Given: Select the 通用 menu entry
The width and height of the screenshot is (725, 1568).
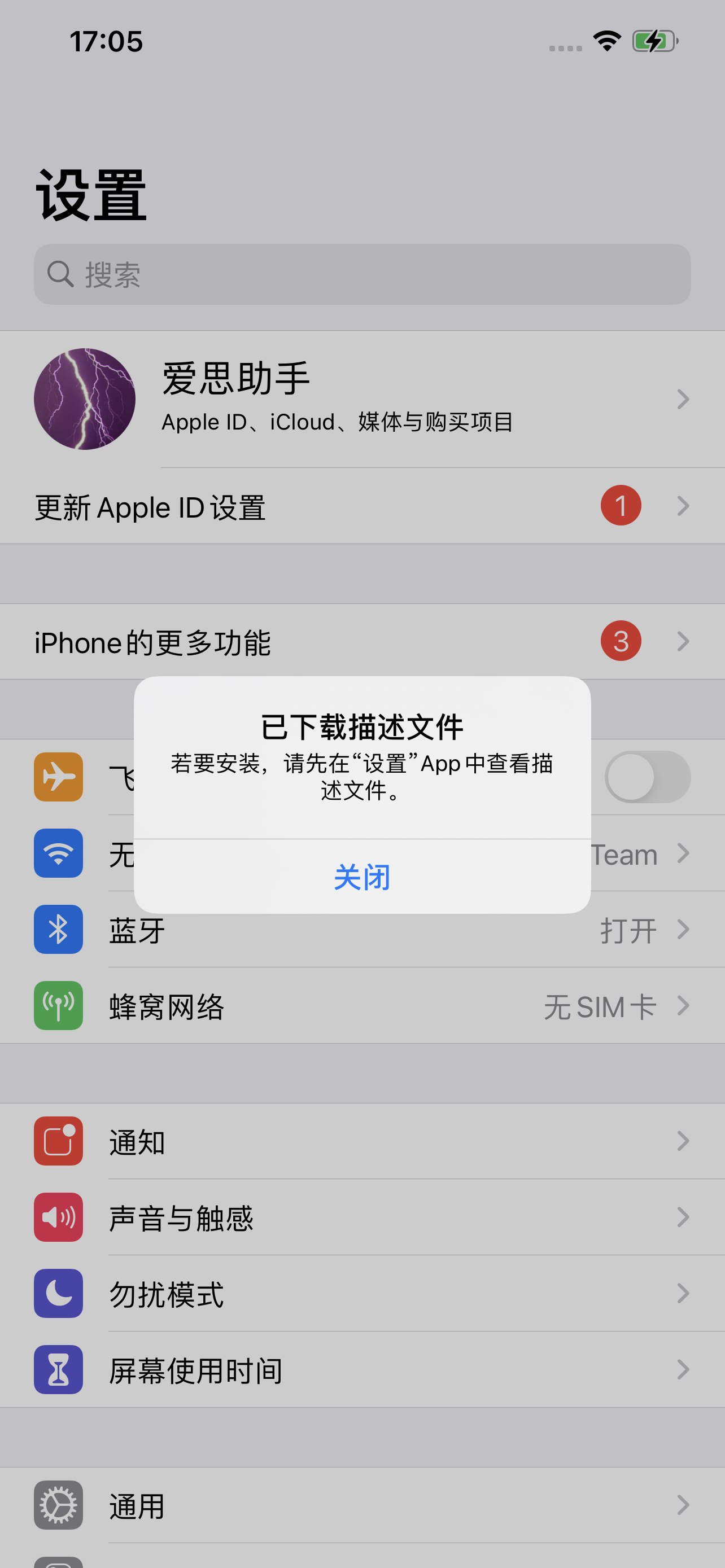Looking at the screenshot, I should 362,1505.
